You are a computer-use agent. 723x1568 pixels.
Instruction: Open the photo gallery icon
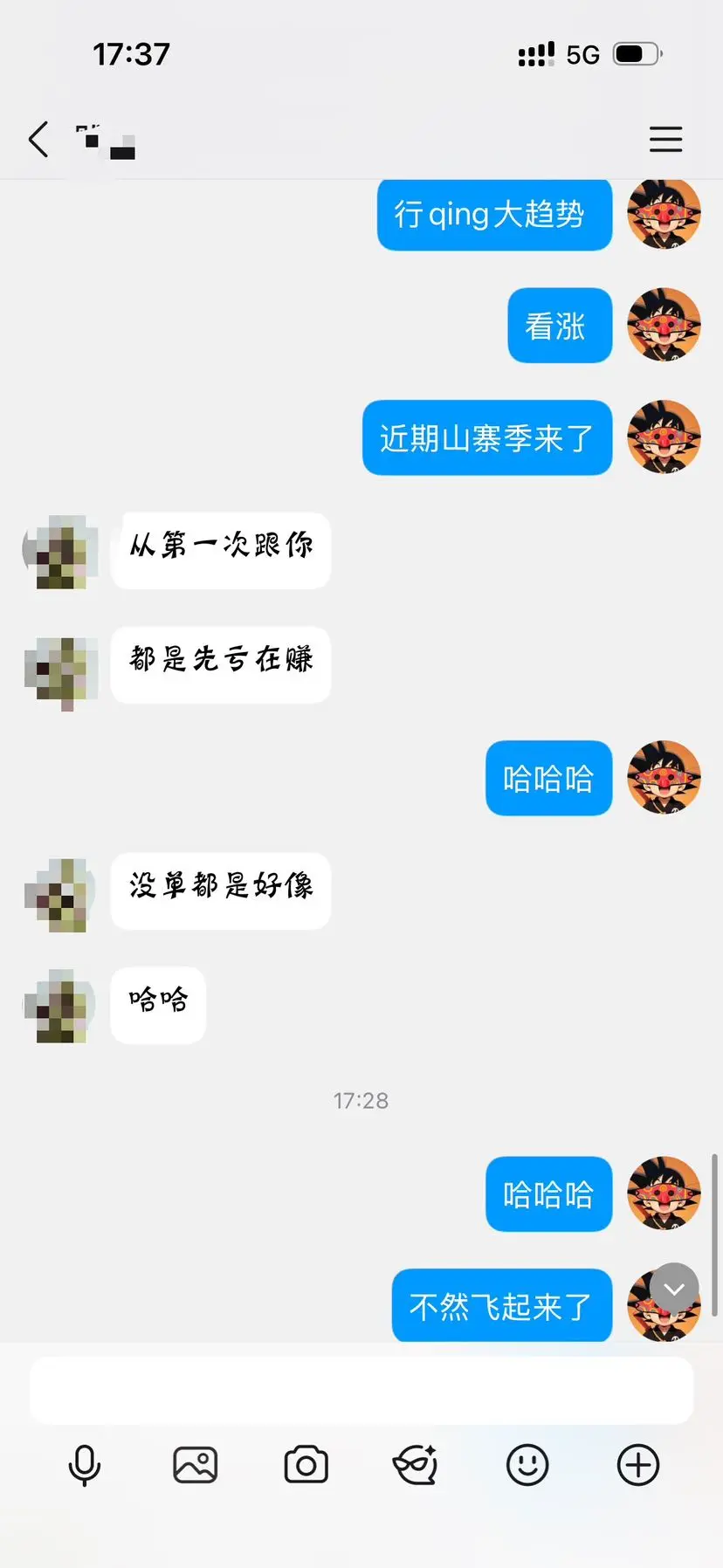pyautogui.click(x=194, y=1466)
